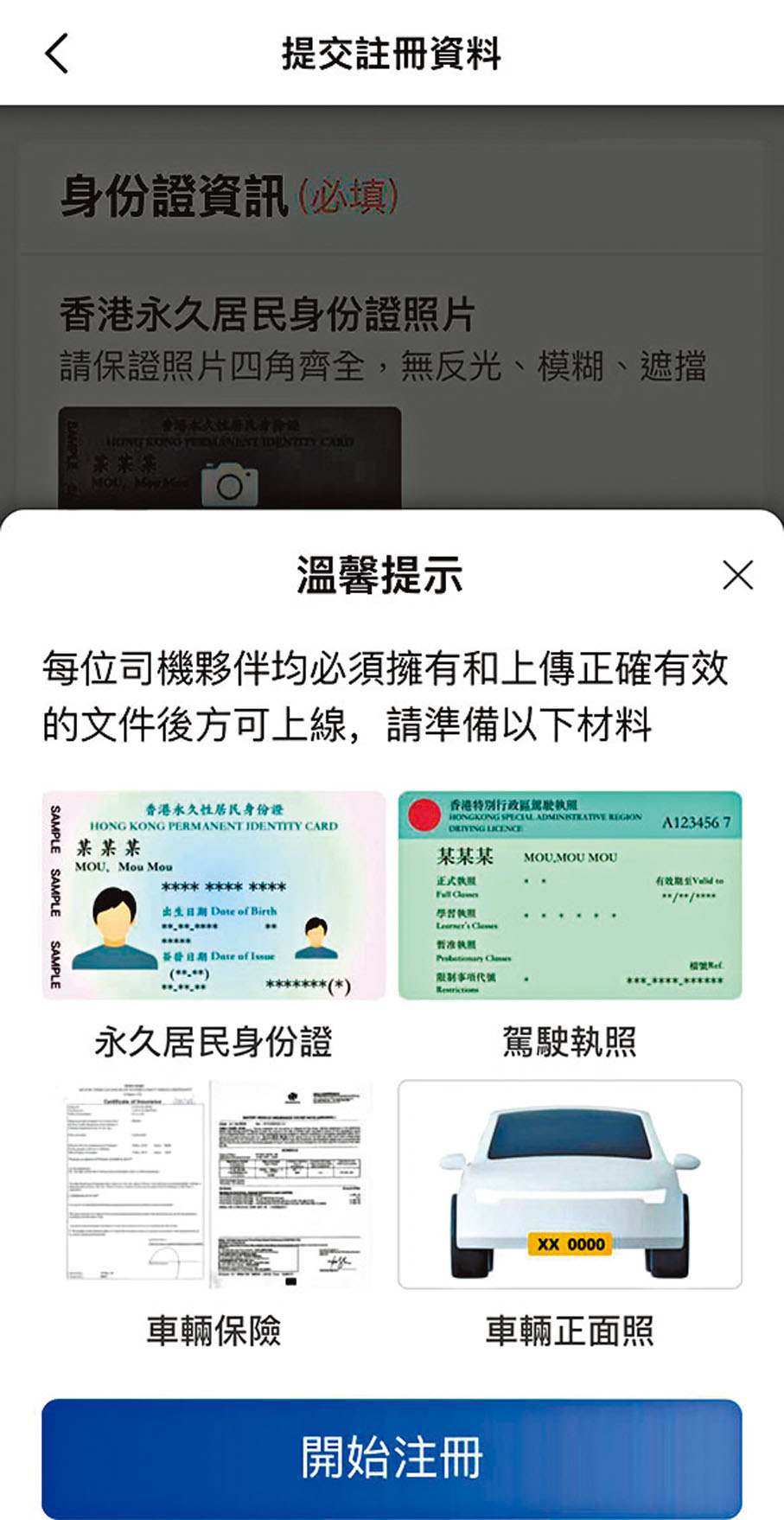Tap the 開始注冊 button
This screenshot has width=784, height=1520.
392,1457
